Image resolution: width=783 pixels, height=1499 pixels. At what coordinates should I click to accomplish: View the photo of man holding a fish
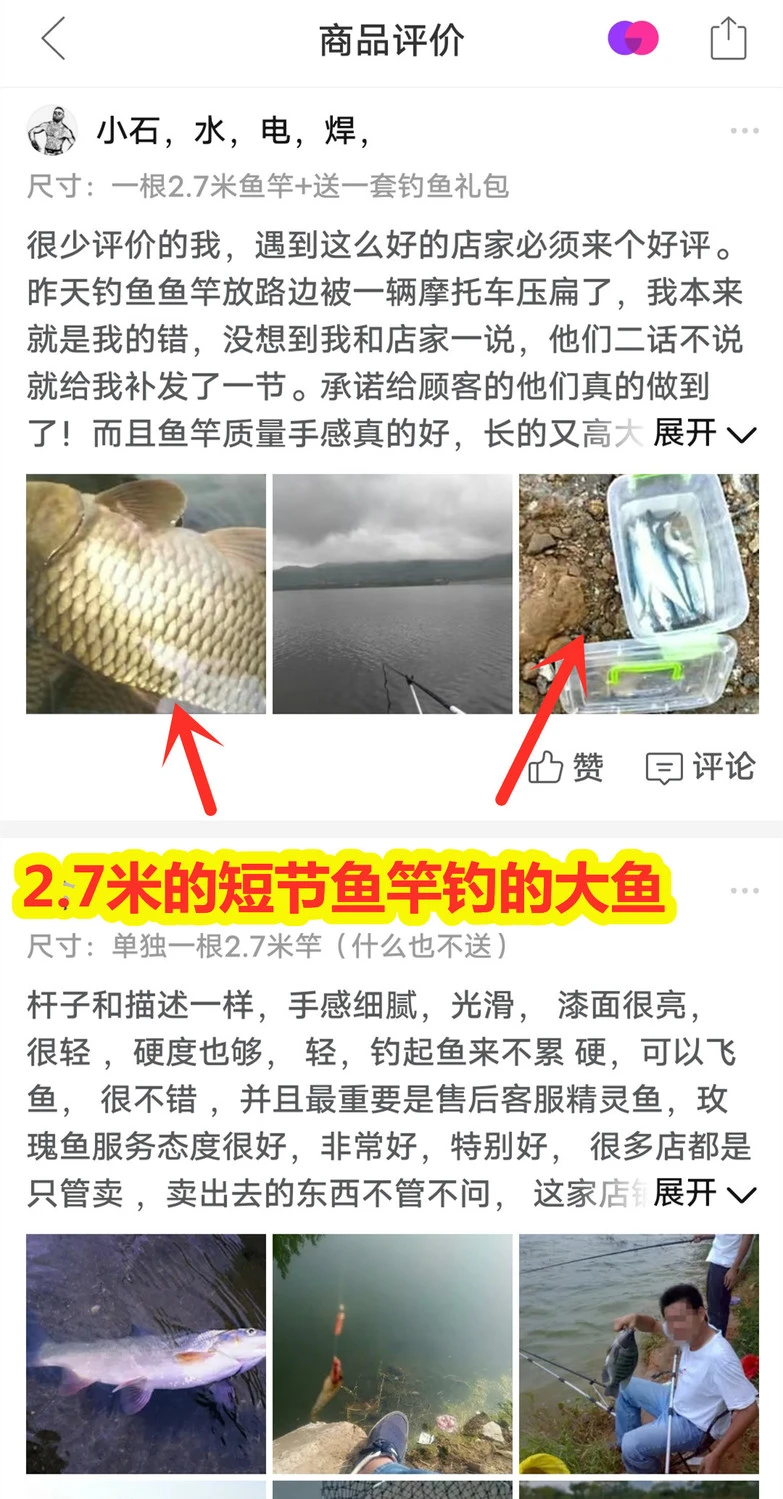(638, 1354)
